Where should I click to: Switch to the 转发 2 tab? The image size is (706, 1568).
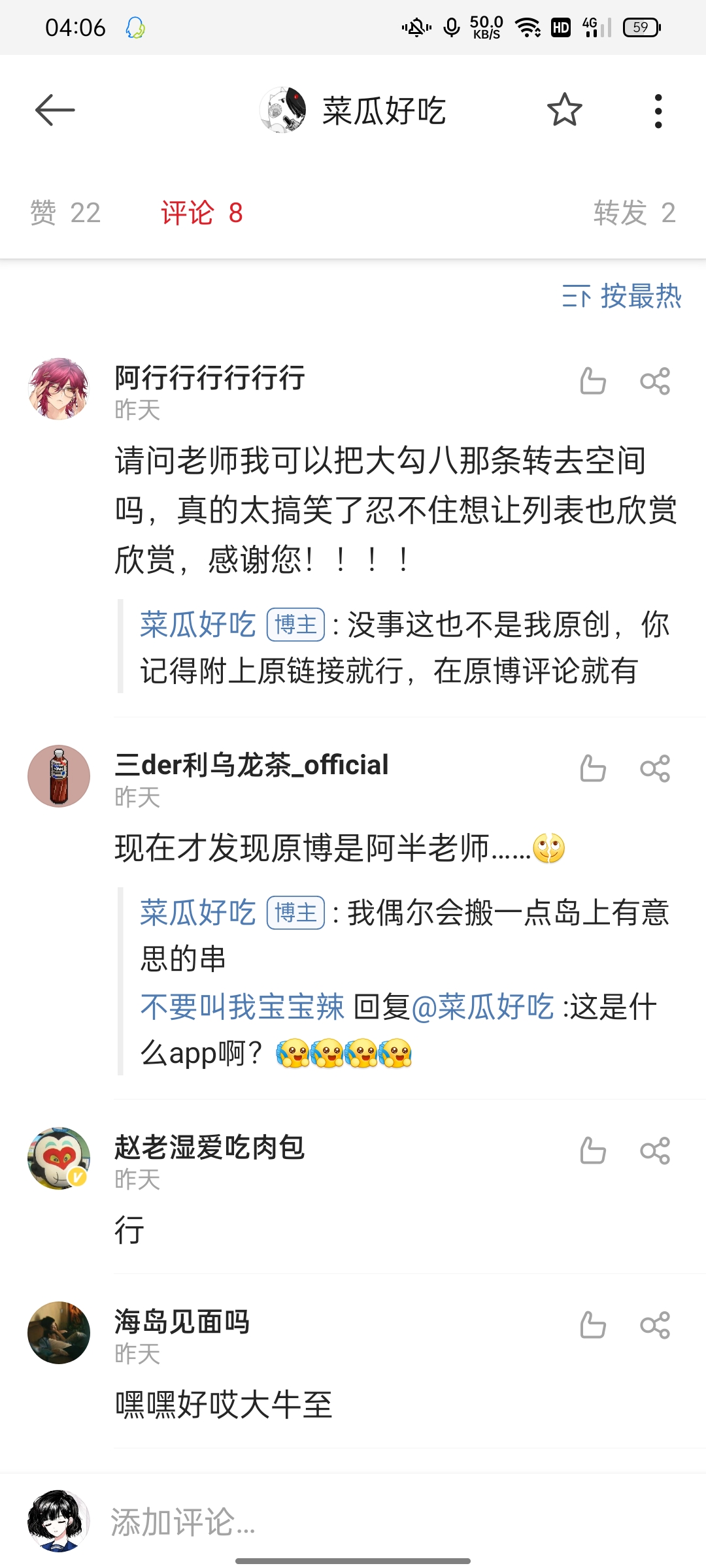[x=634, y=213]
